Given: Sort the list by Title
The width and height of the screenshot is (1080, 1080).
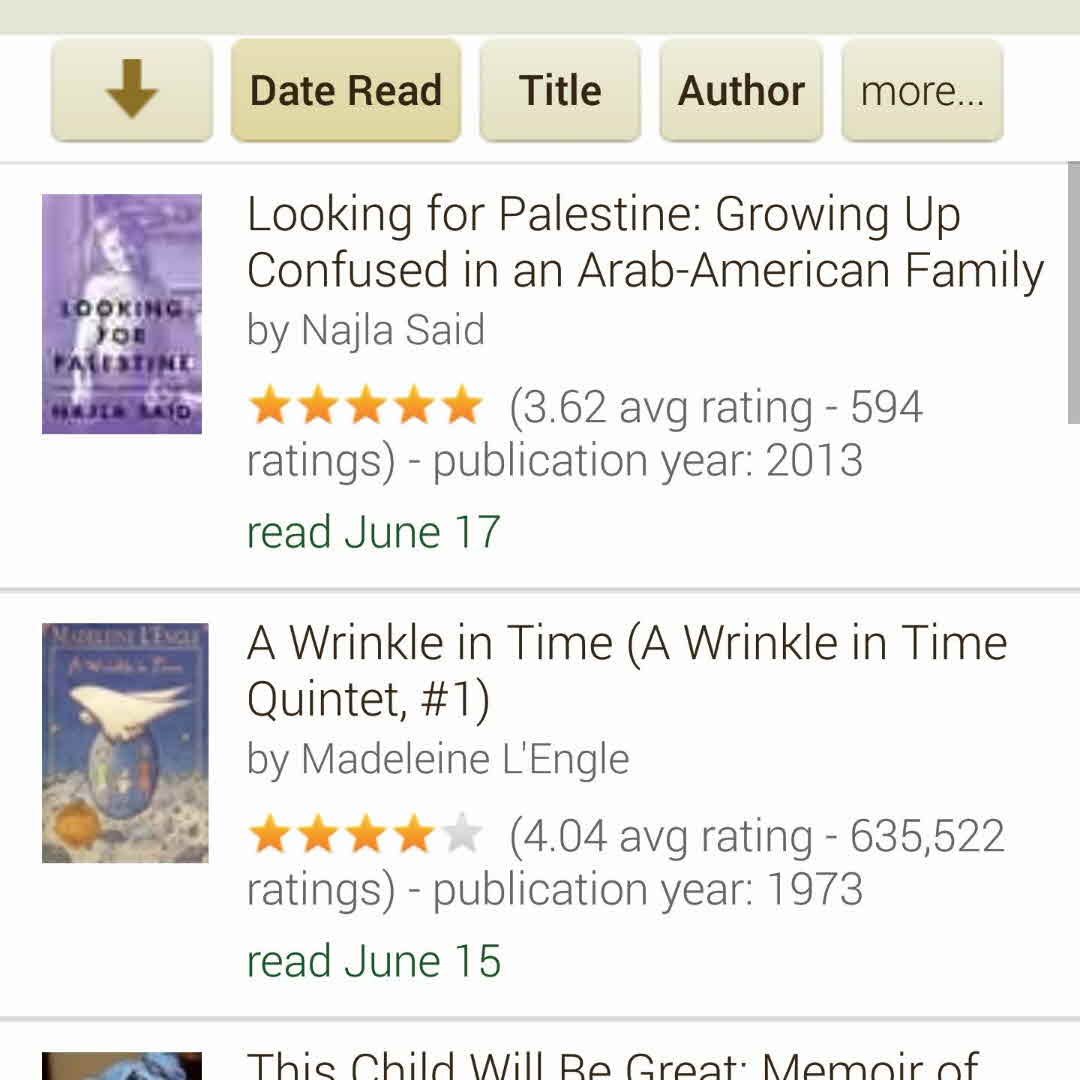Looking at the screenshot, I should point(560,90).
